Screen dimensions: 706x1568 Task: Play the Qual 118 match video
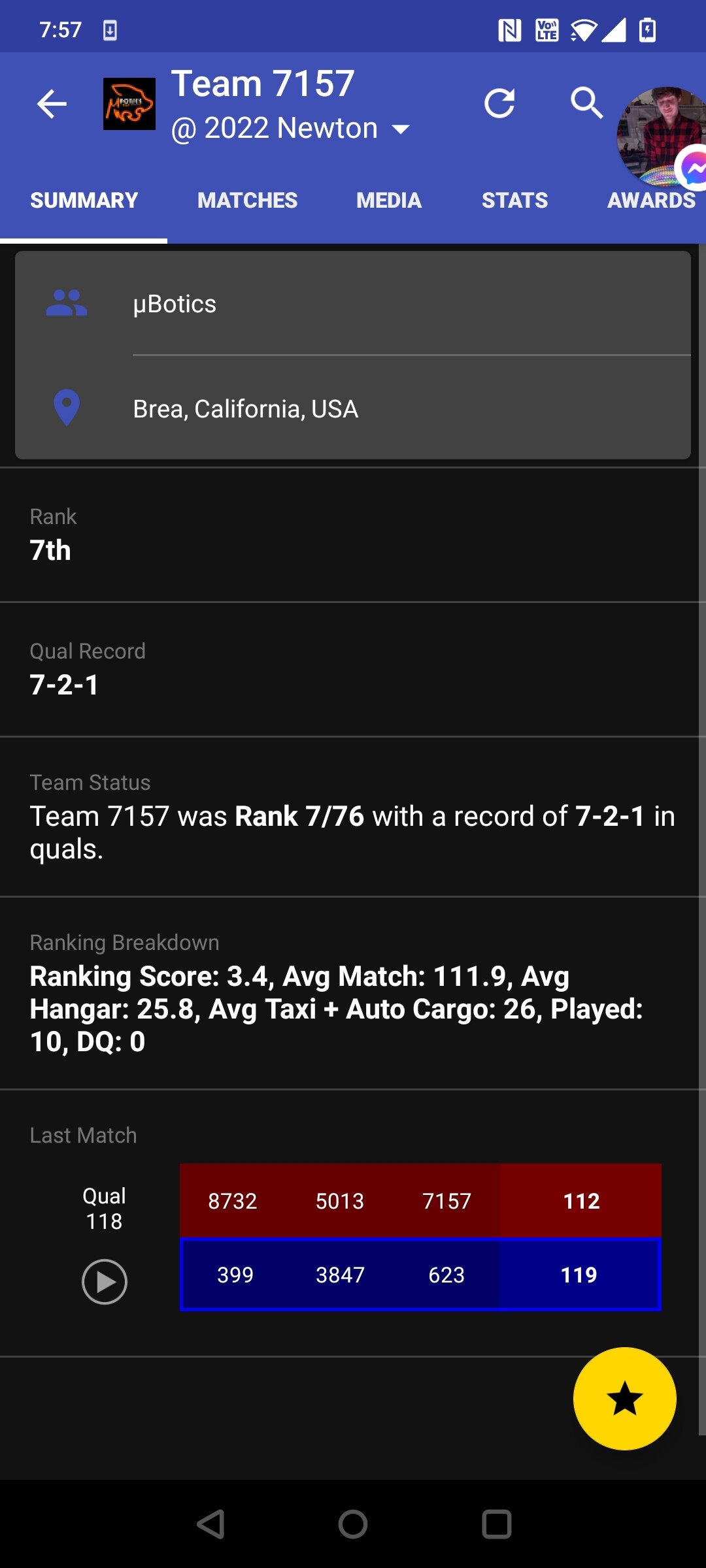tap(105, 1281)
